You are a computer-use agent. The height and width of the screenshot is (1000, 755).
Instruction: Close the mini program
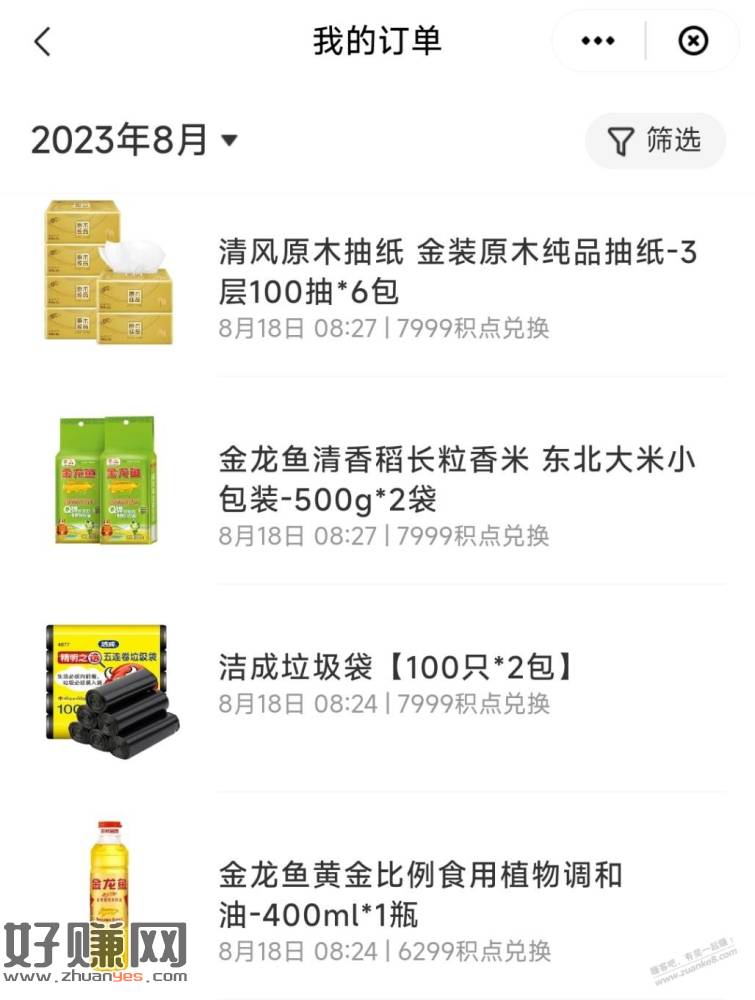pos(693,41)
